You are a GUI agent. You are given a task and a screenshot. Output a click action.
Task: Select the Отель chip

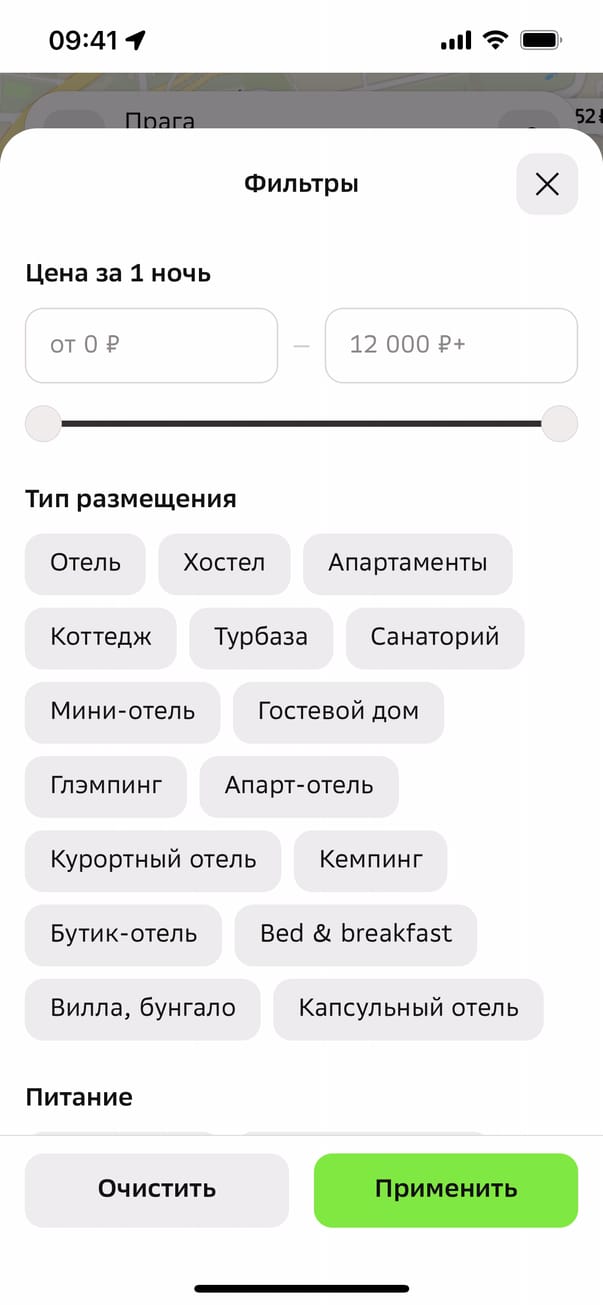click(x=85, y=564)
